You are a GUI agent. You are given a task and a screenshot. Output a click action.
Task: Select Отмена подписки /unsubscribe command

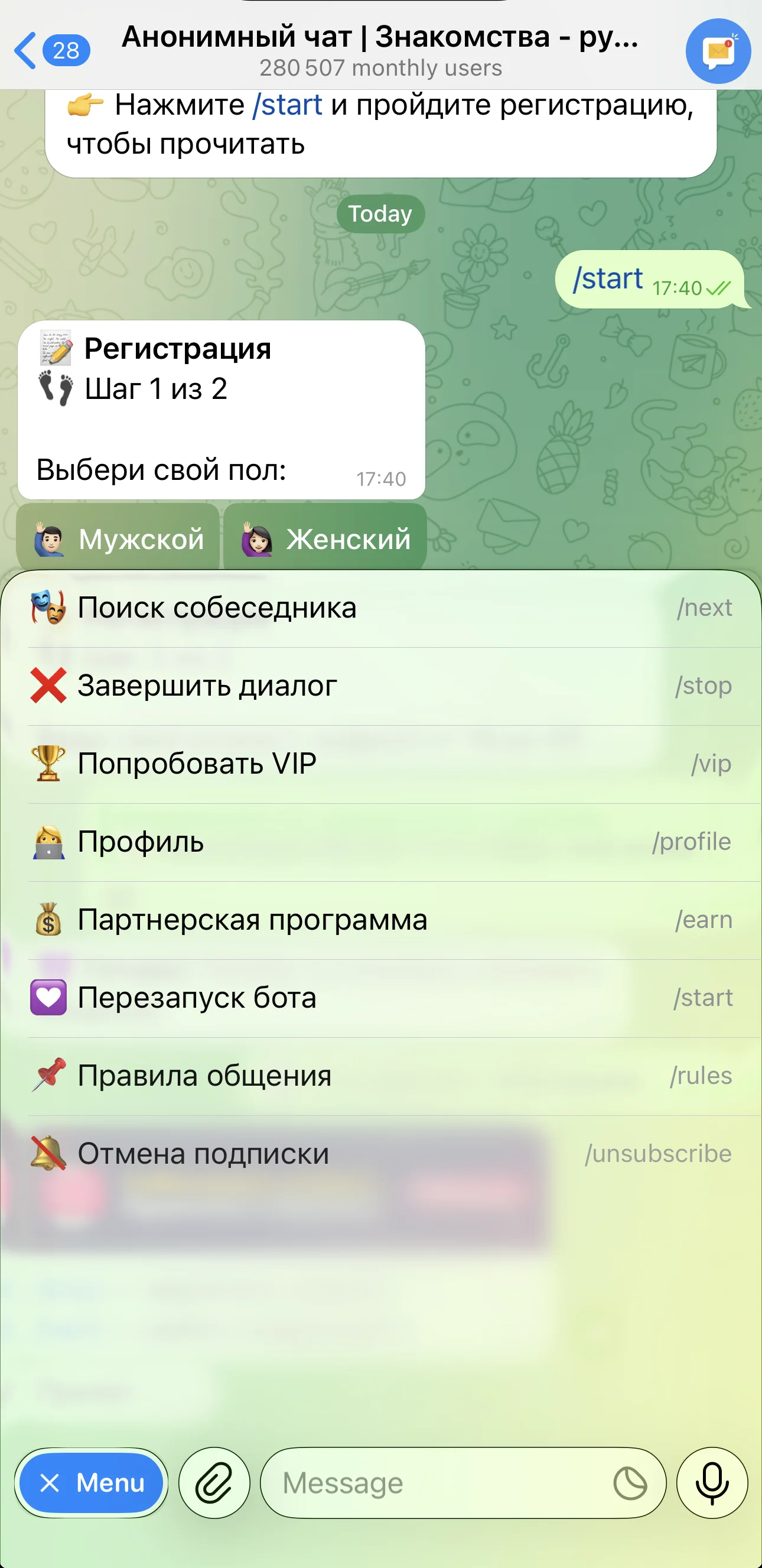coord(380,1153)
